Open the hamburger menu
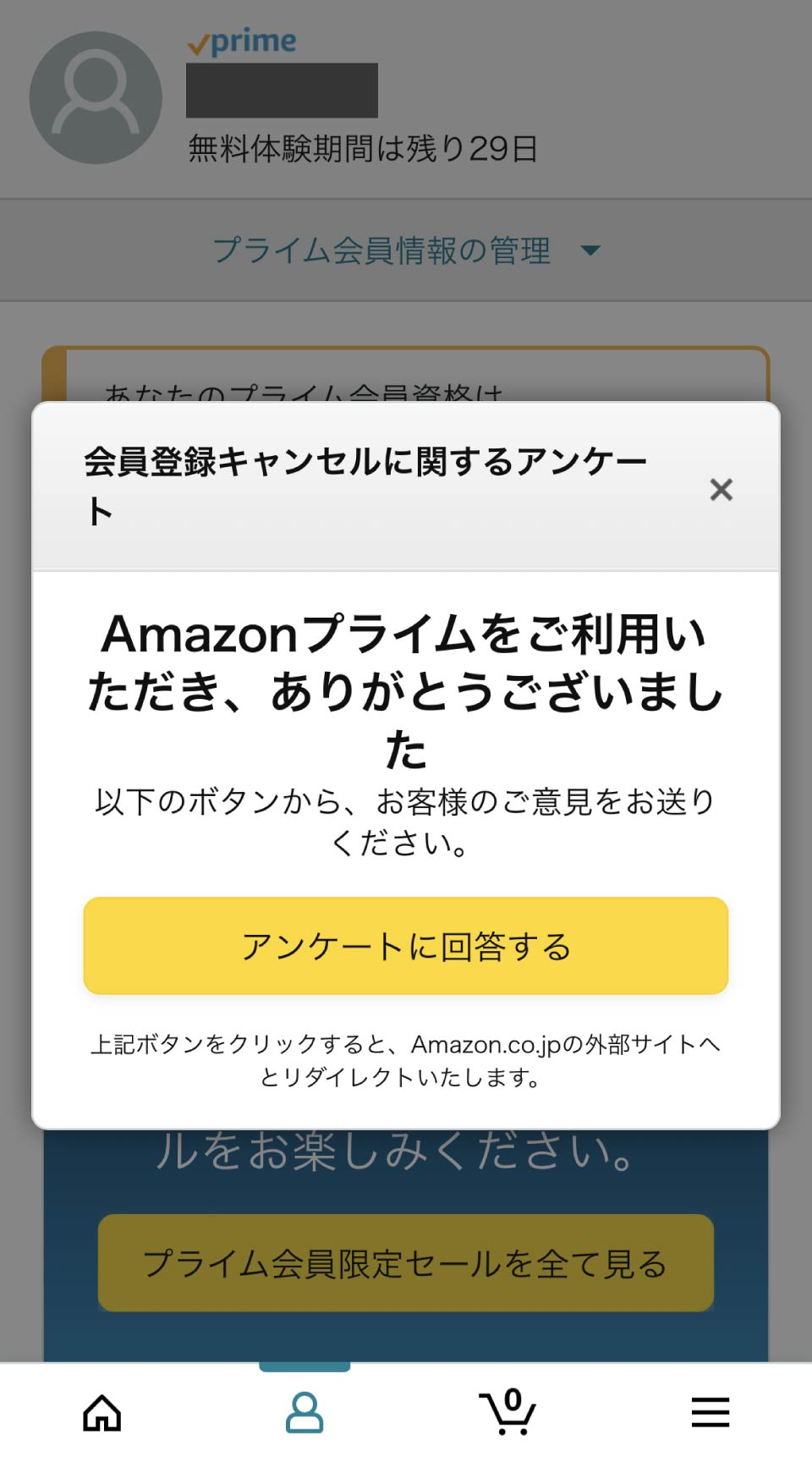Screen dimensions: 812x1473 click(710, 1413)
